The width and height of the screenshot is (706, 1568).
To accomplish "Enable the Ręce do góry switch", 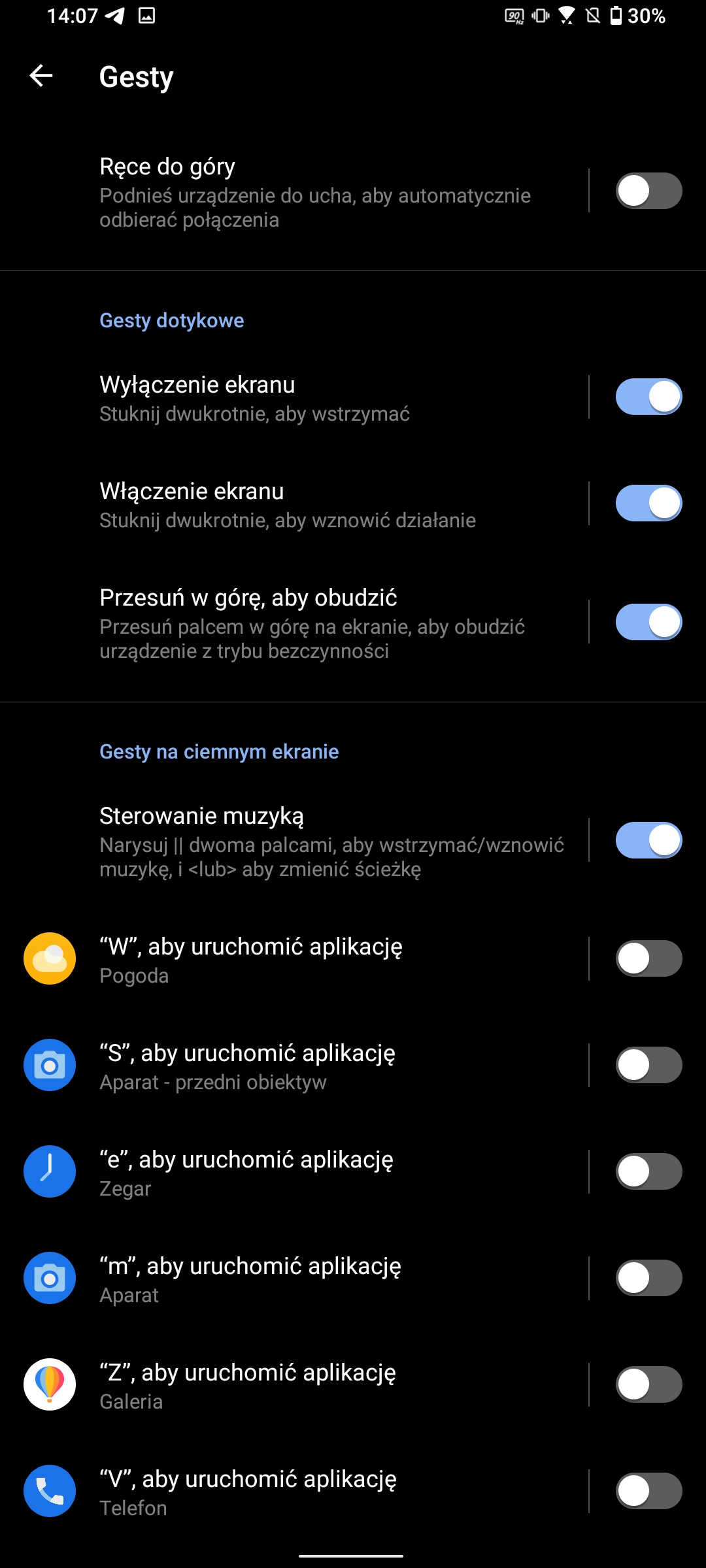I will (648, 191).
